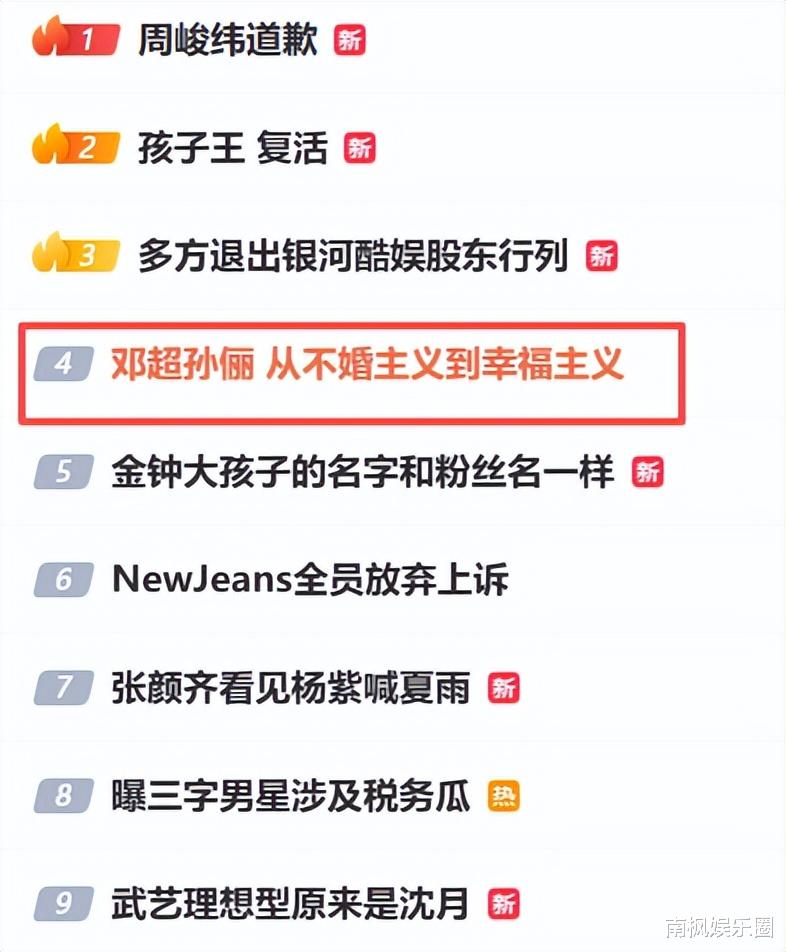Click the flame icon beside rank 1
This screenshot has height=952, width=786.
pos(50,38)
